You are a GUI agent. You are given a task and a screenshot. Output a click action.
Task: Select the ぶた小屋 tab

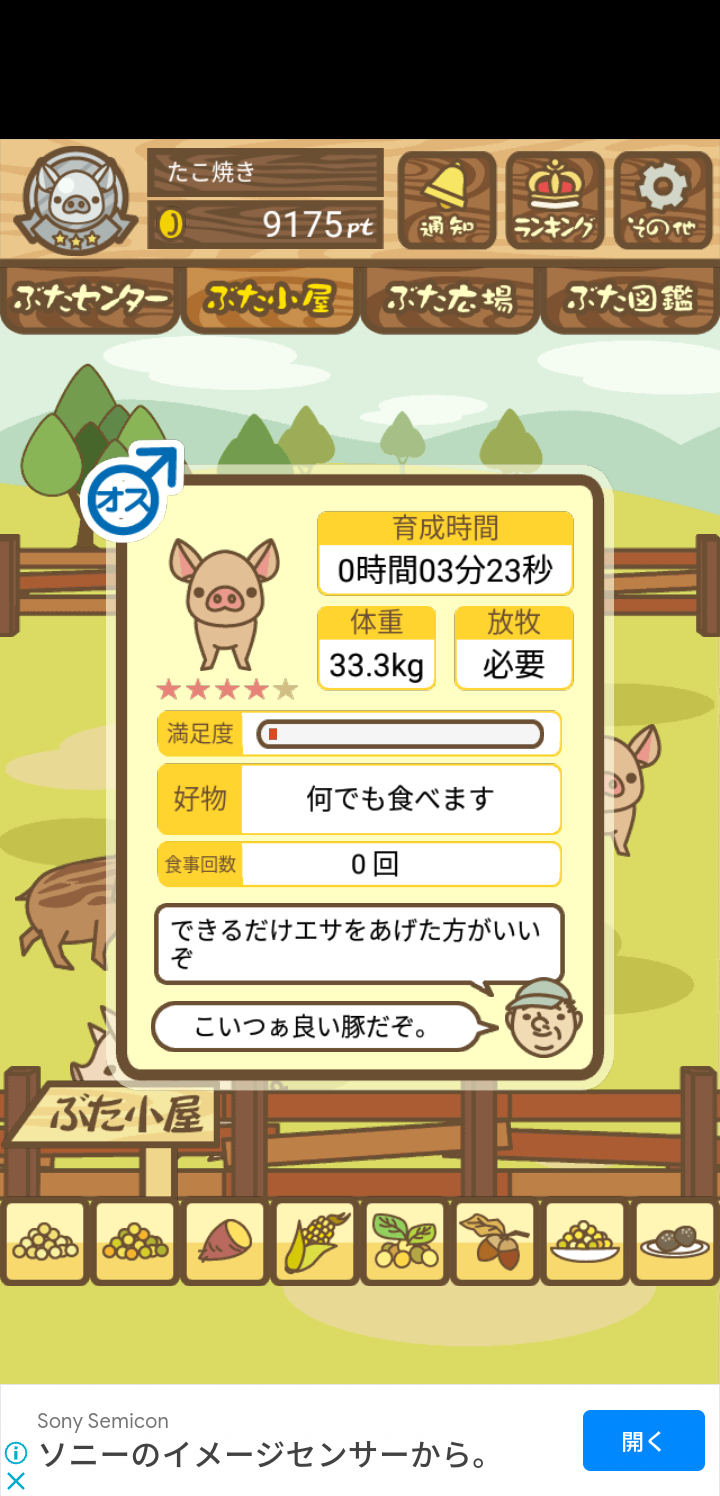click(x=269, y=298)
